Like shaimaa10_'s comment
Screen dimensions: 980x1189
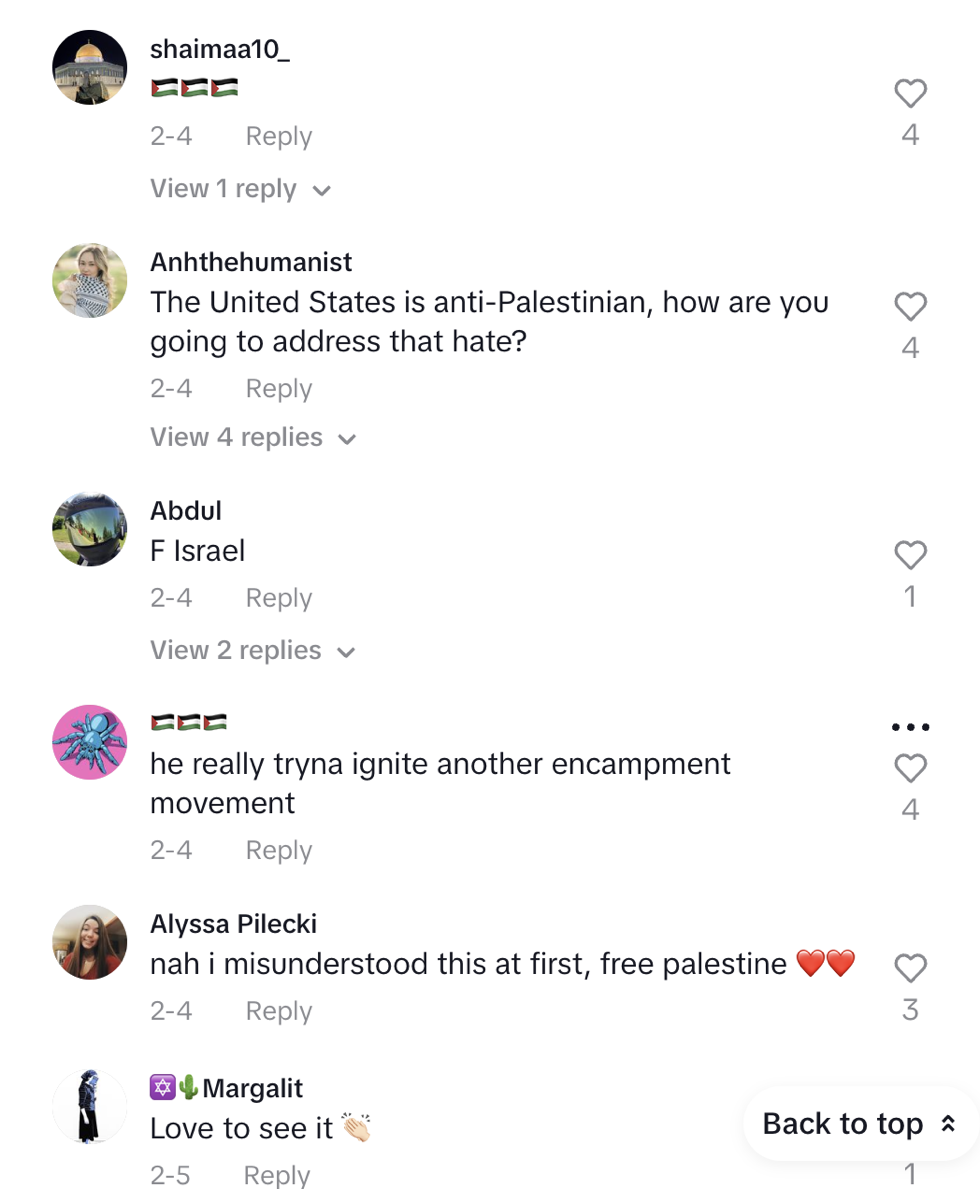coord(909,95)
